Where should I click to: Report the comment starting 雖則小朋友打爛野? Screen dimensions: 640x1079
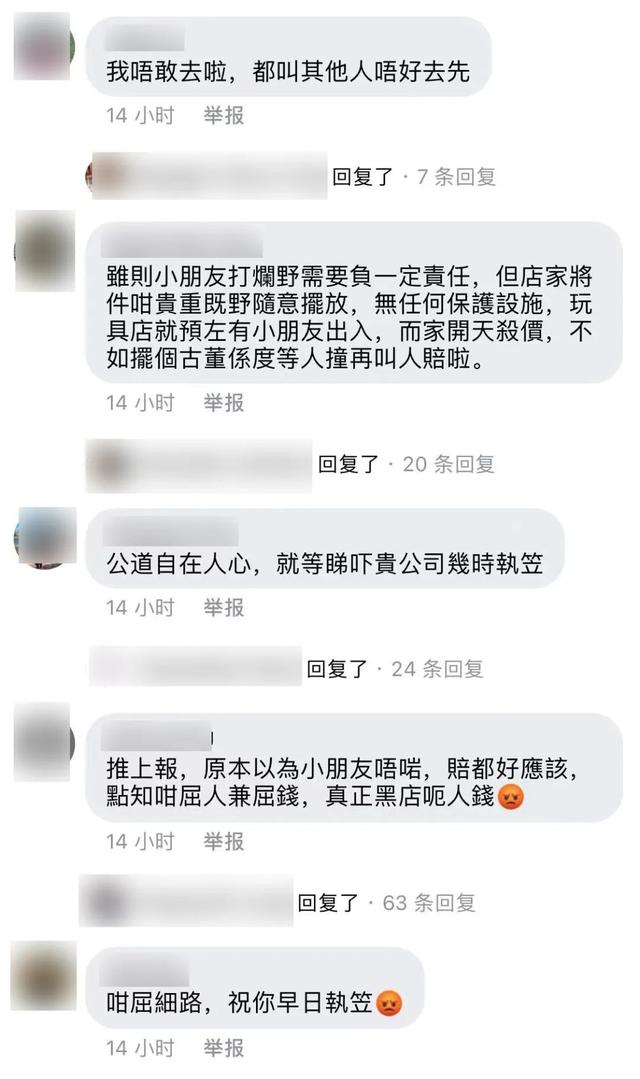[x=224, y=402]
